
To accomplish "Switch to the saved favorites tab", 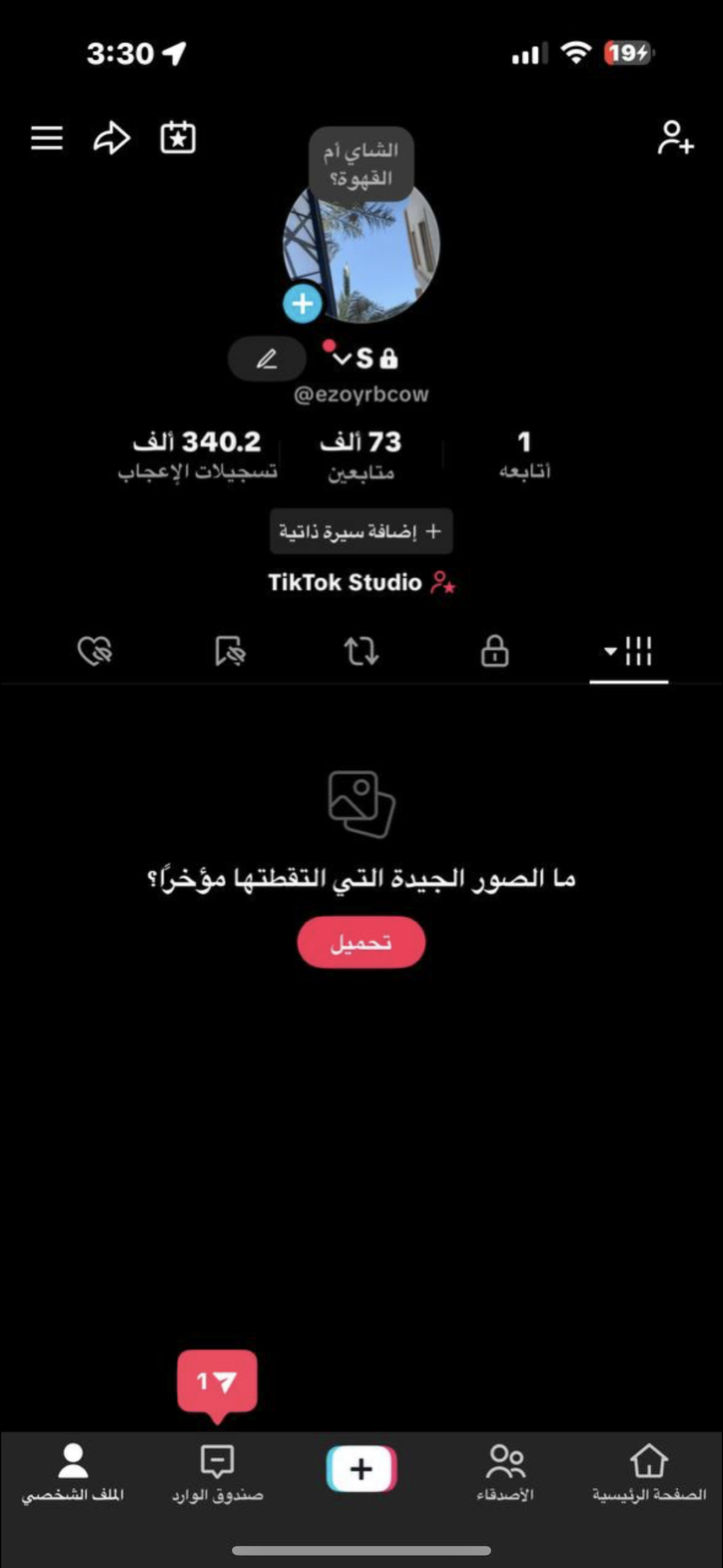I will click(x=230, y=650).
